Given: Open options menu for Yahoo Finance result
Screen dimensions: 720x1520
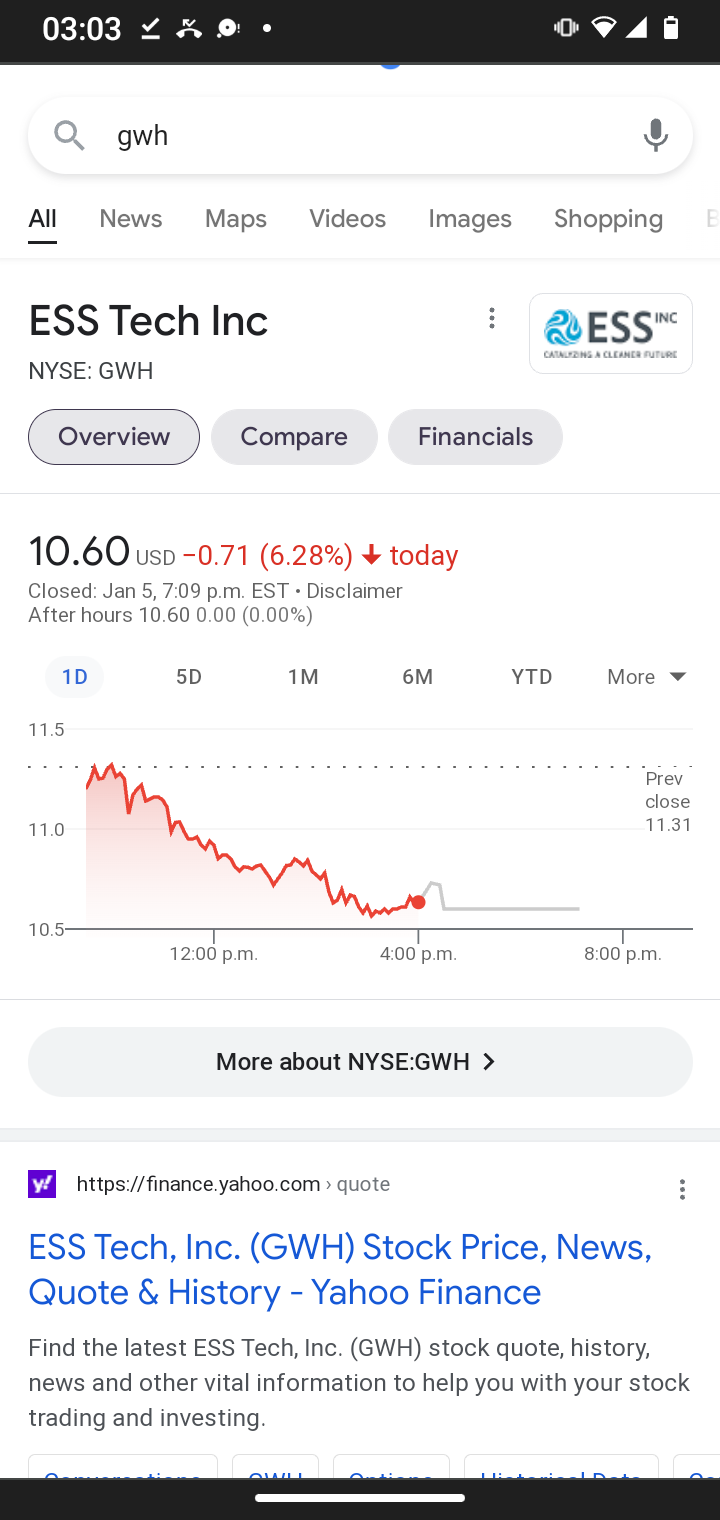Looking at the screenshot, I should pyautogui.click(x=682, y=1189).
